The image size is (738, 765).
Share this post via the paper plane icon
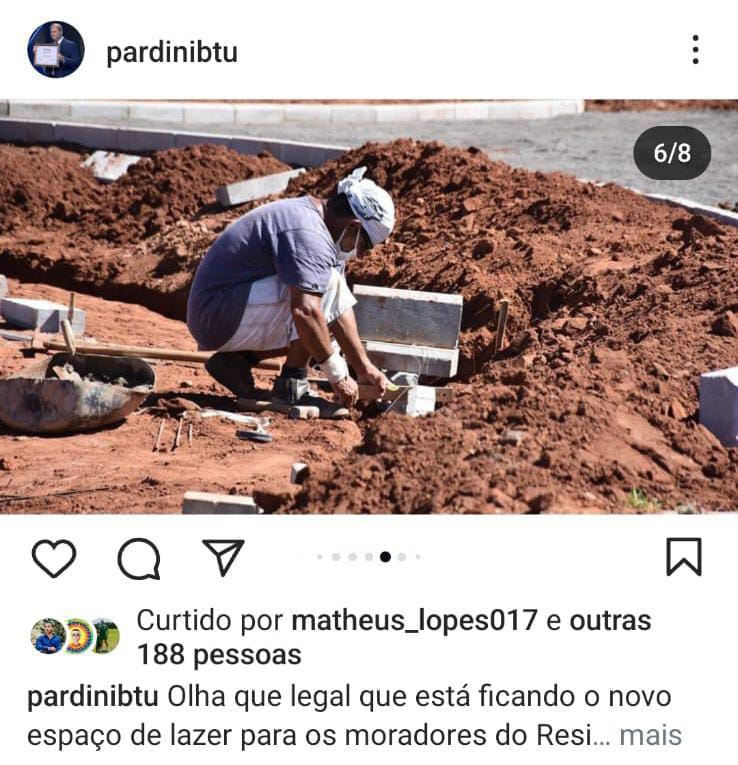tap(223, 557)
